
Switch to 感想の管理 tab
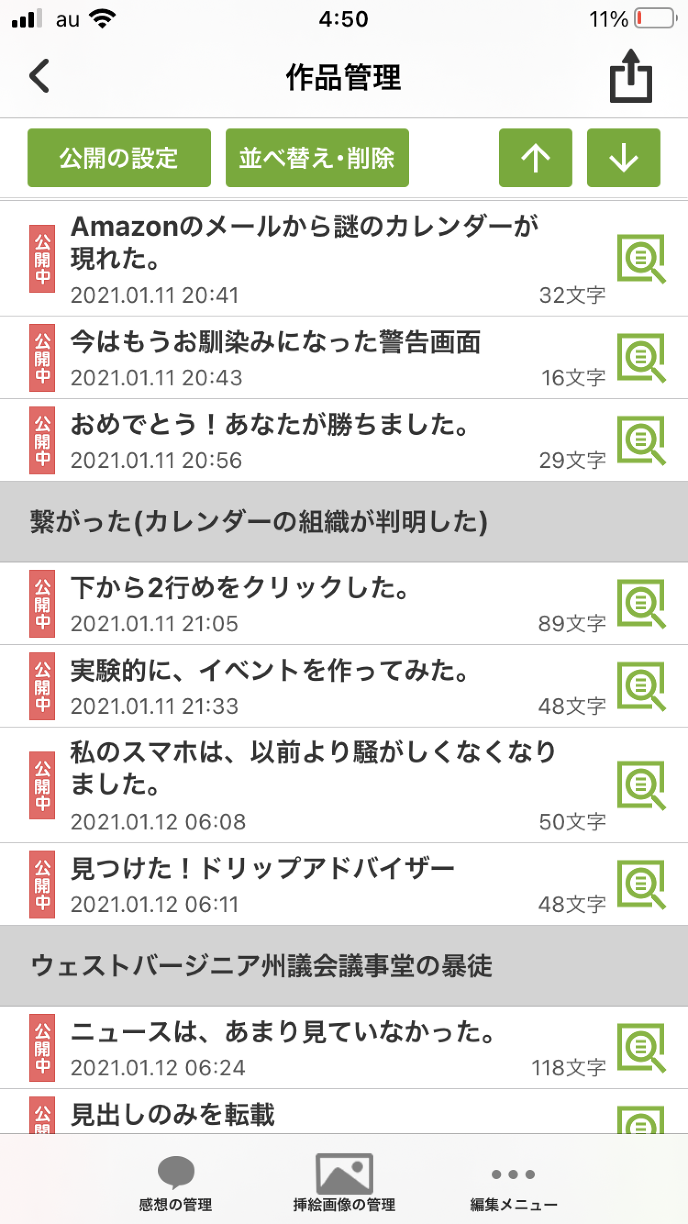(176, 1184)
